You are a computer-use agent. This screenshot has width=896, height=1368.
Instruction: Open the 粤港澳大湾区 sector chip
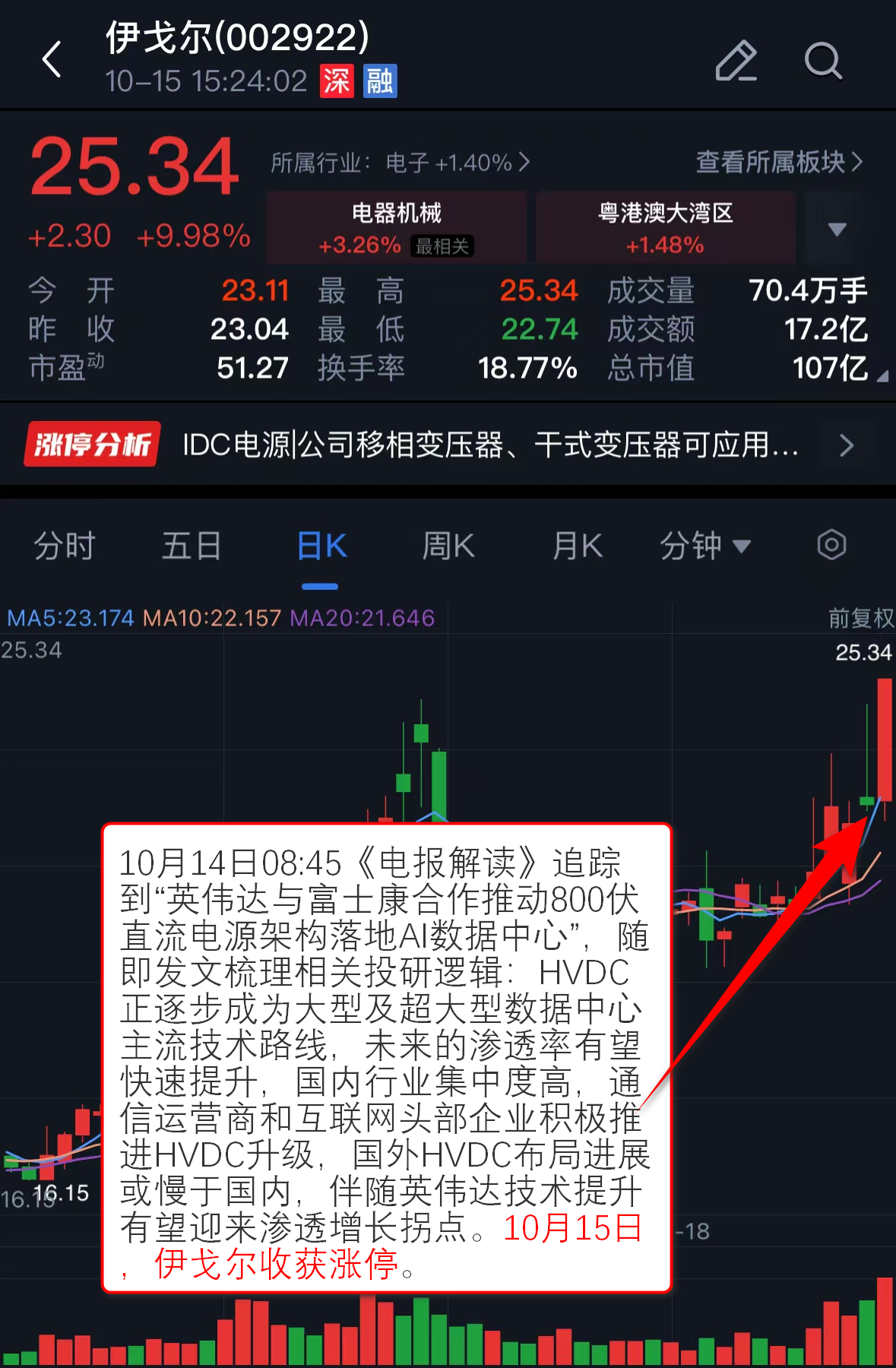(665, 228)
